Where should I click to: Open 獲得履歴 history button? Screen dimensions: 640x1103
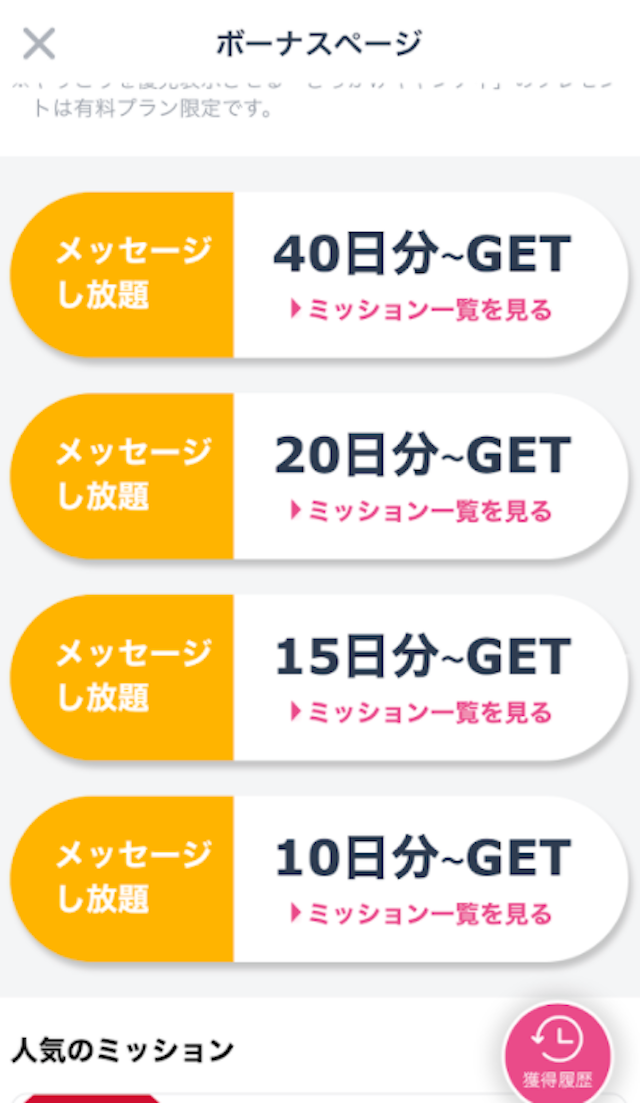pyautogui.click(x=558, y=1051)
